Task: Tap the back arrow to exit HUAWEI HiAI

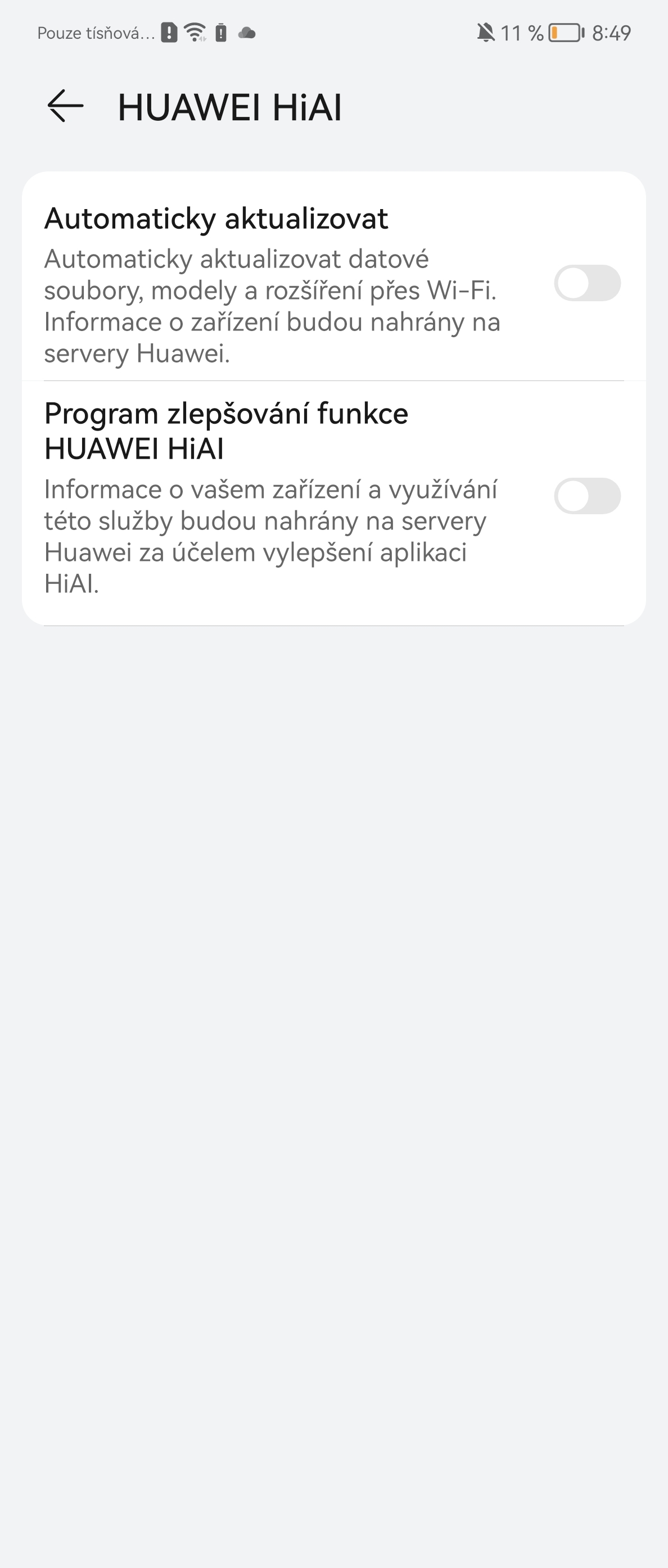Action: click(x=65, y=107)
